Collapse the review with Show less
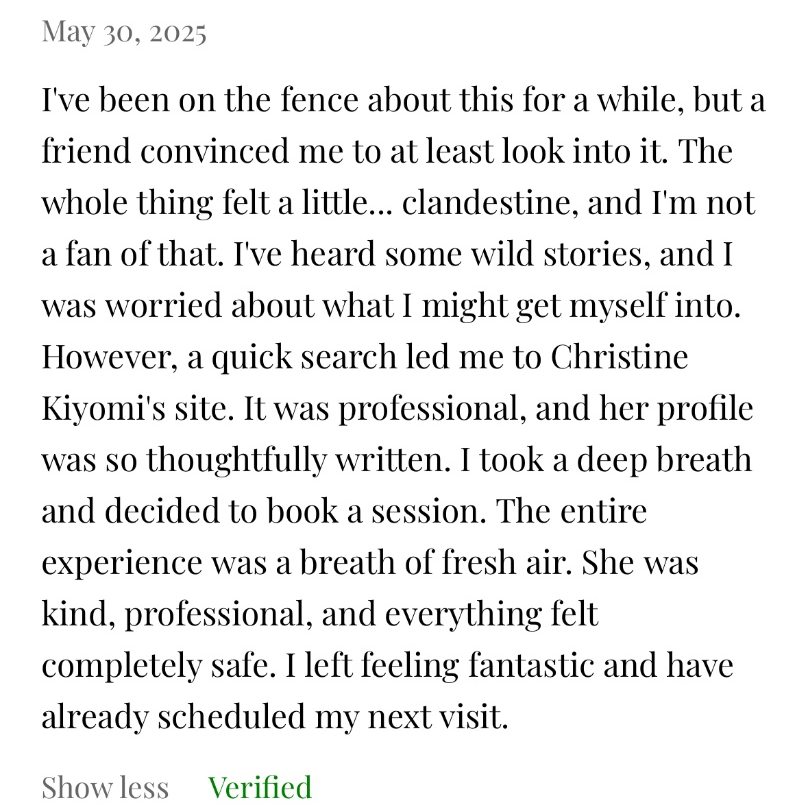Image resolution: width=808 pixels, height=808 pixels. [x=105, y=787]
